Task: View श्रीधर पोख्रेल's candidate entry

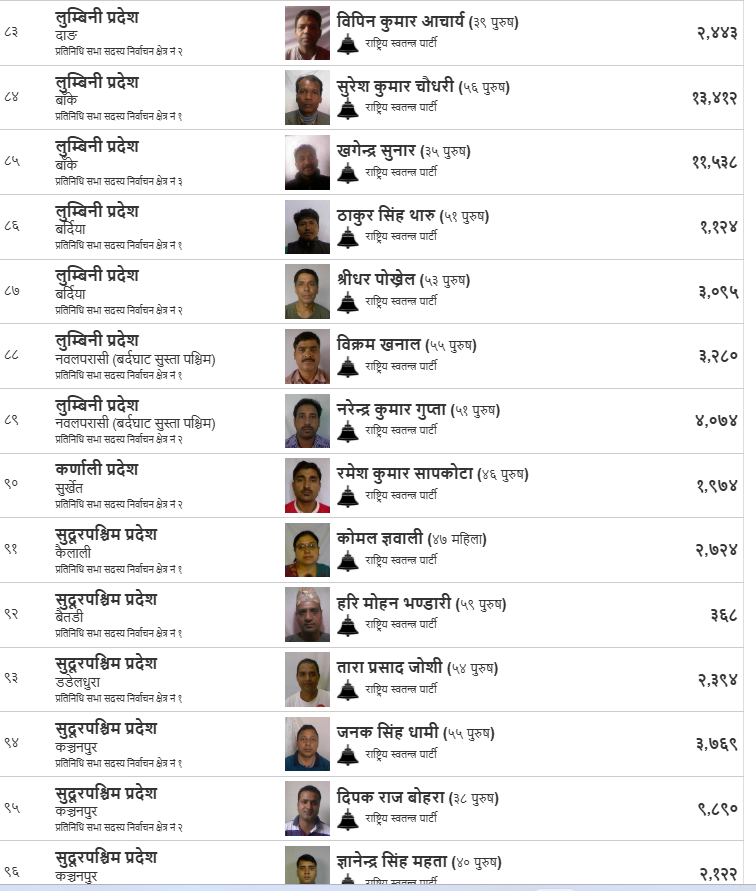Action: pyautogui.click(x=375, y=280)
